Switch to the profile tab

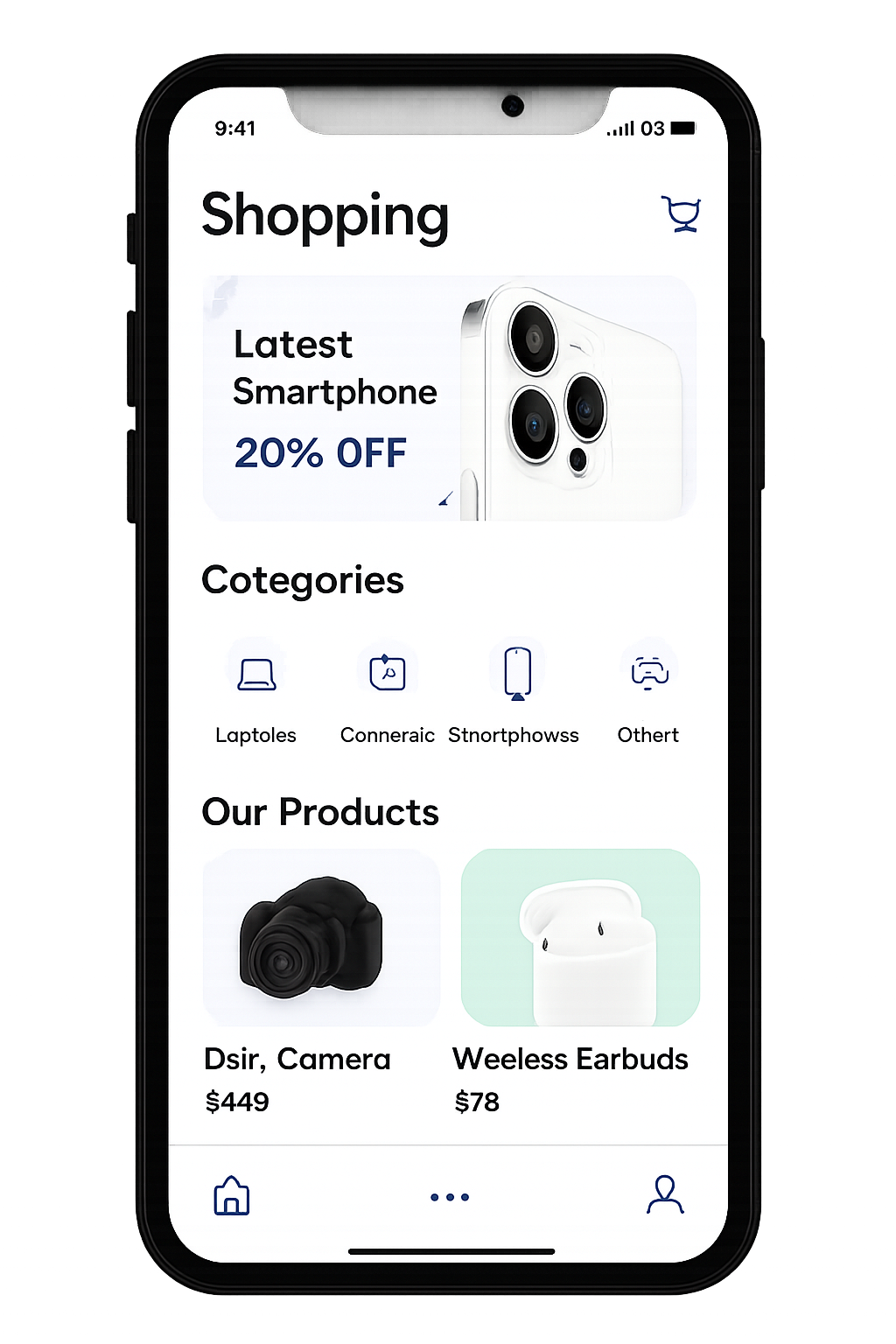pos(665,1195)
